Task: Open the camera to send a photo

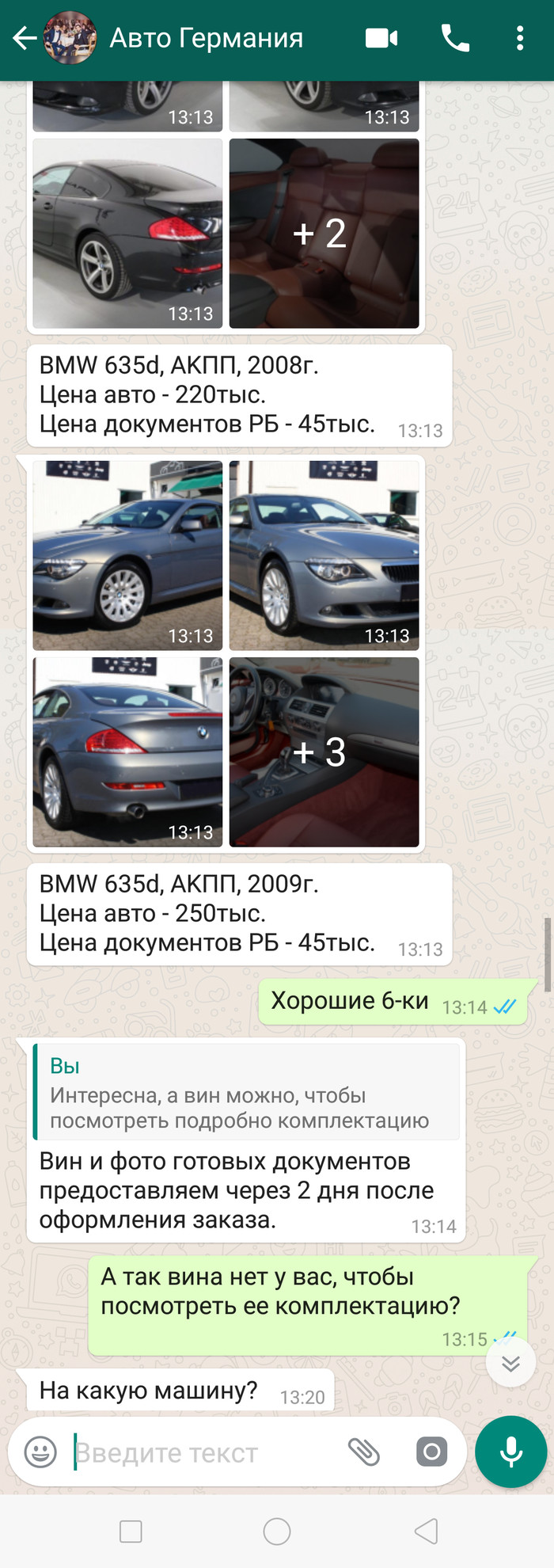Action: 431,1452
